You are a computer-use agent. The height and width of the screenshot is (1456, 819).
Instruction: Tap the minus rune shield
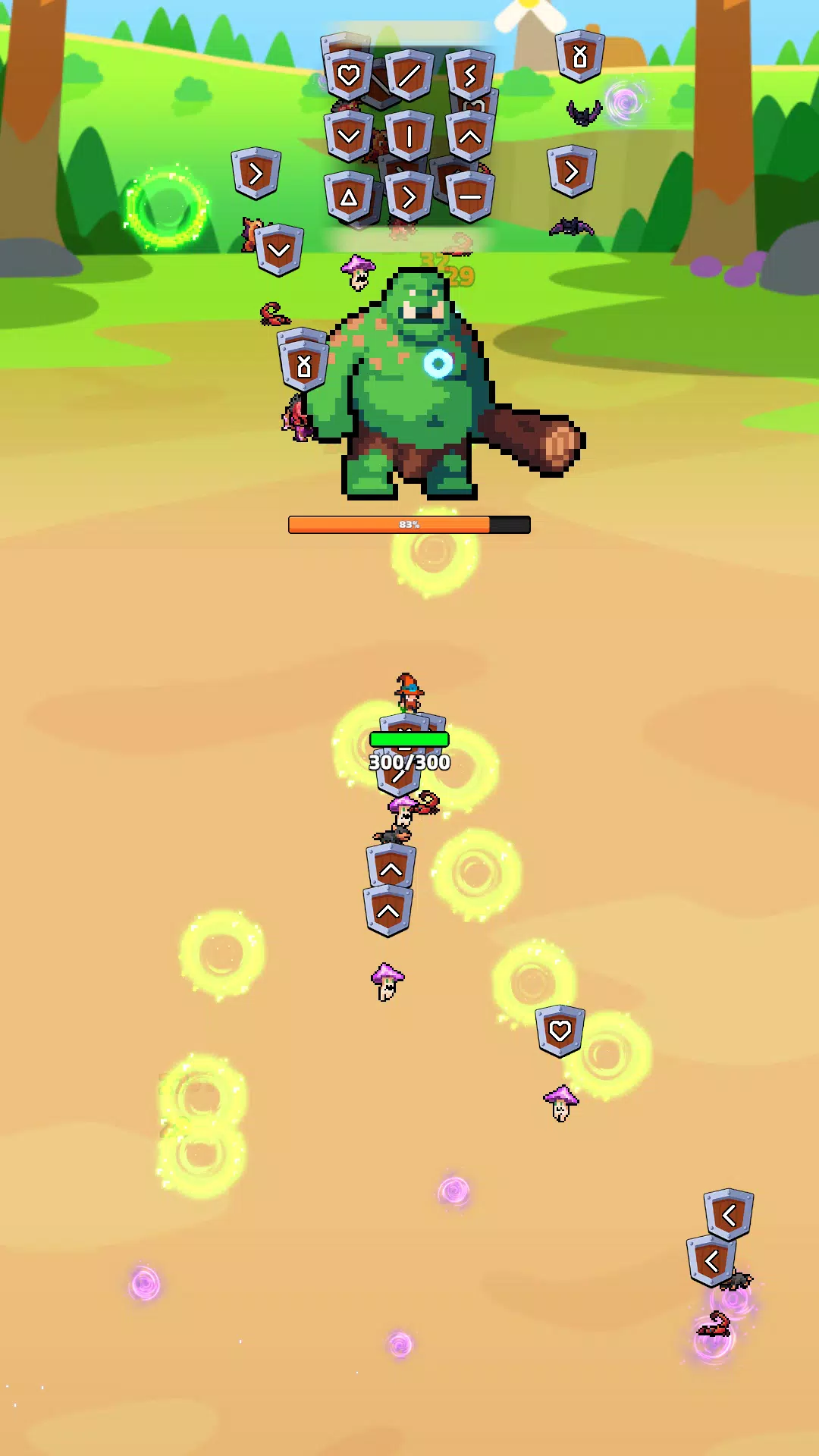pos(469,196)
